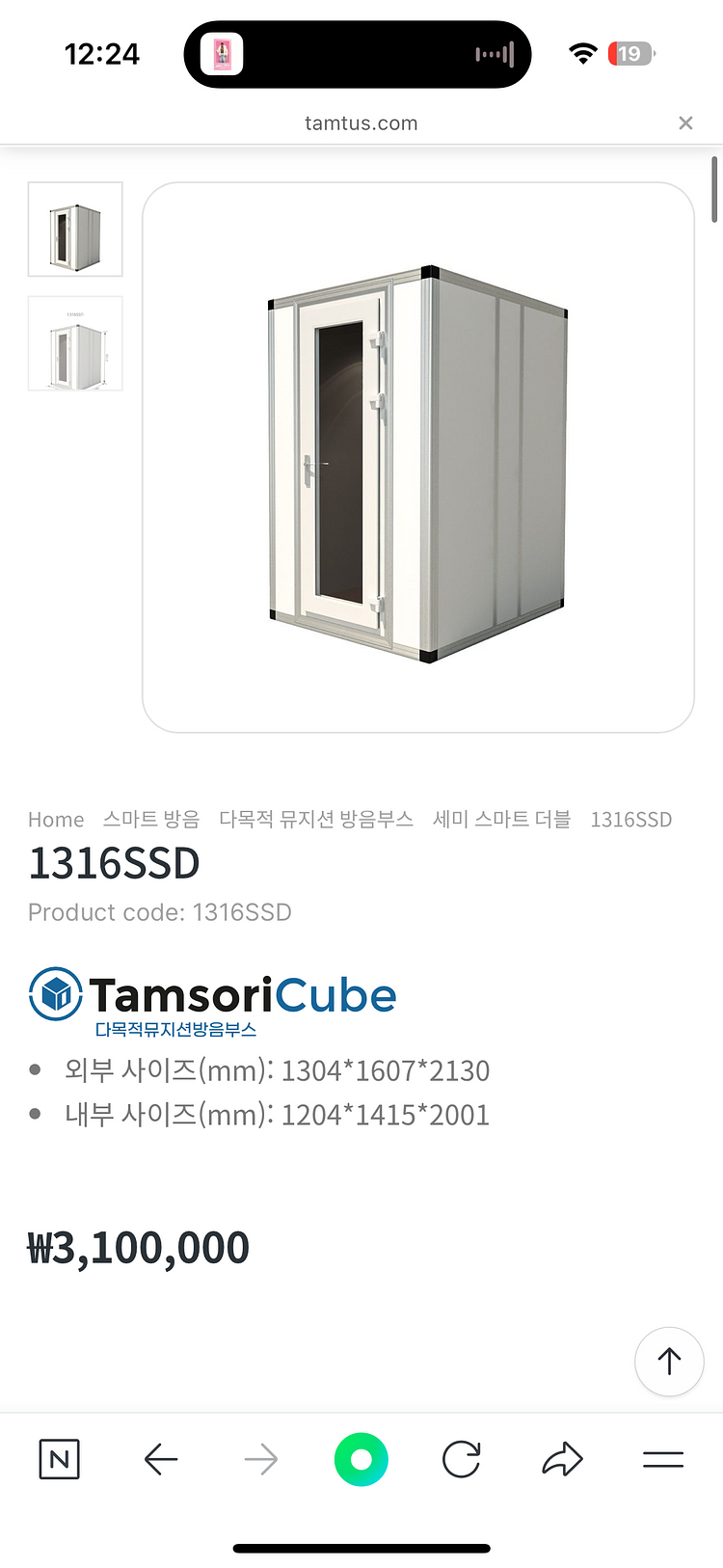Tap the green circle search button
This screenshot has width=723, height=1568.
coord(361,1459)
